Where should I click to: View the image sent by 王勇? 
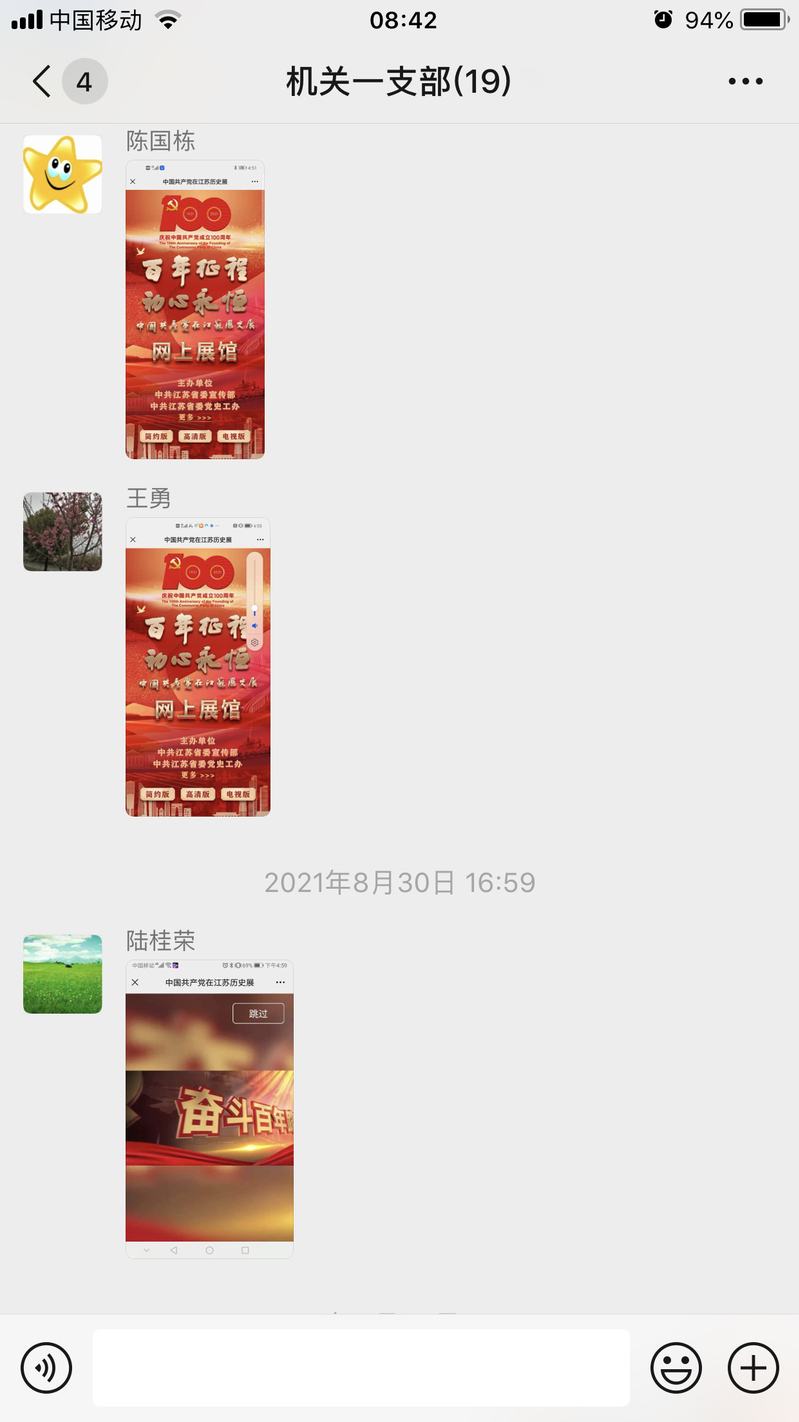[x=198, y=667]
